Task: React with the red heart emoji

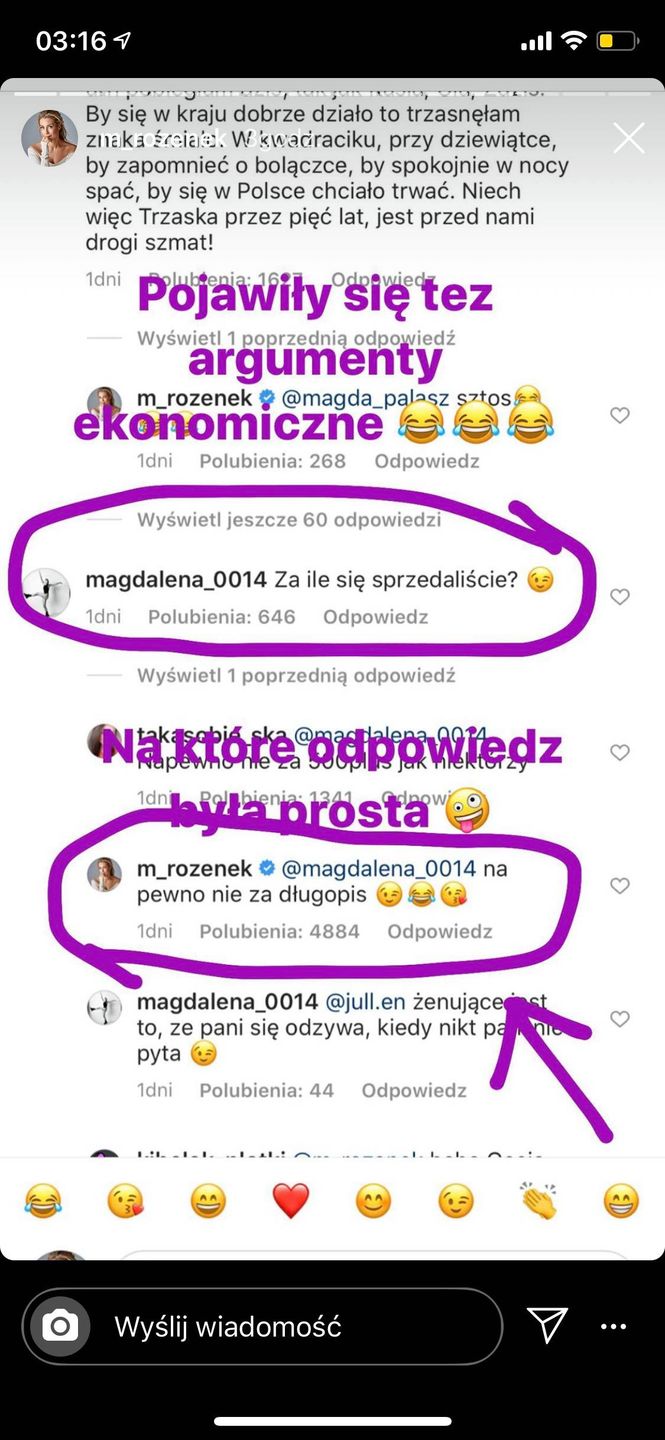Action: pyautogui.click(x=291, y=1200)
